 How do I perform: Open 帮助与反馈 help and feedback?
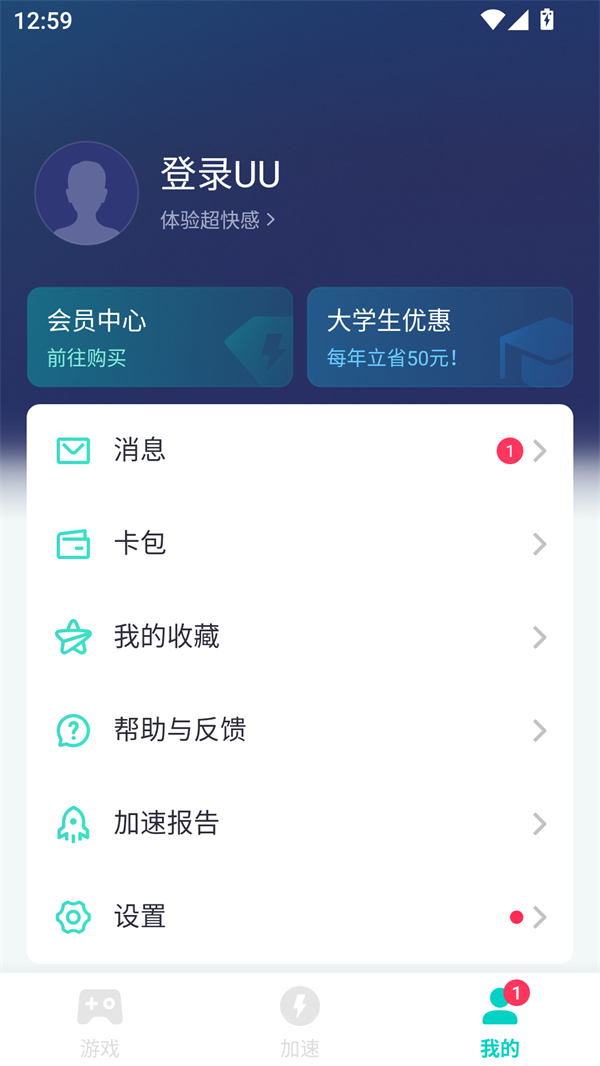coord(300,731)
